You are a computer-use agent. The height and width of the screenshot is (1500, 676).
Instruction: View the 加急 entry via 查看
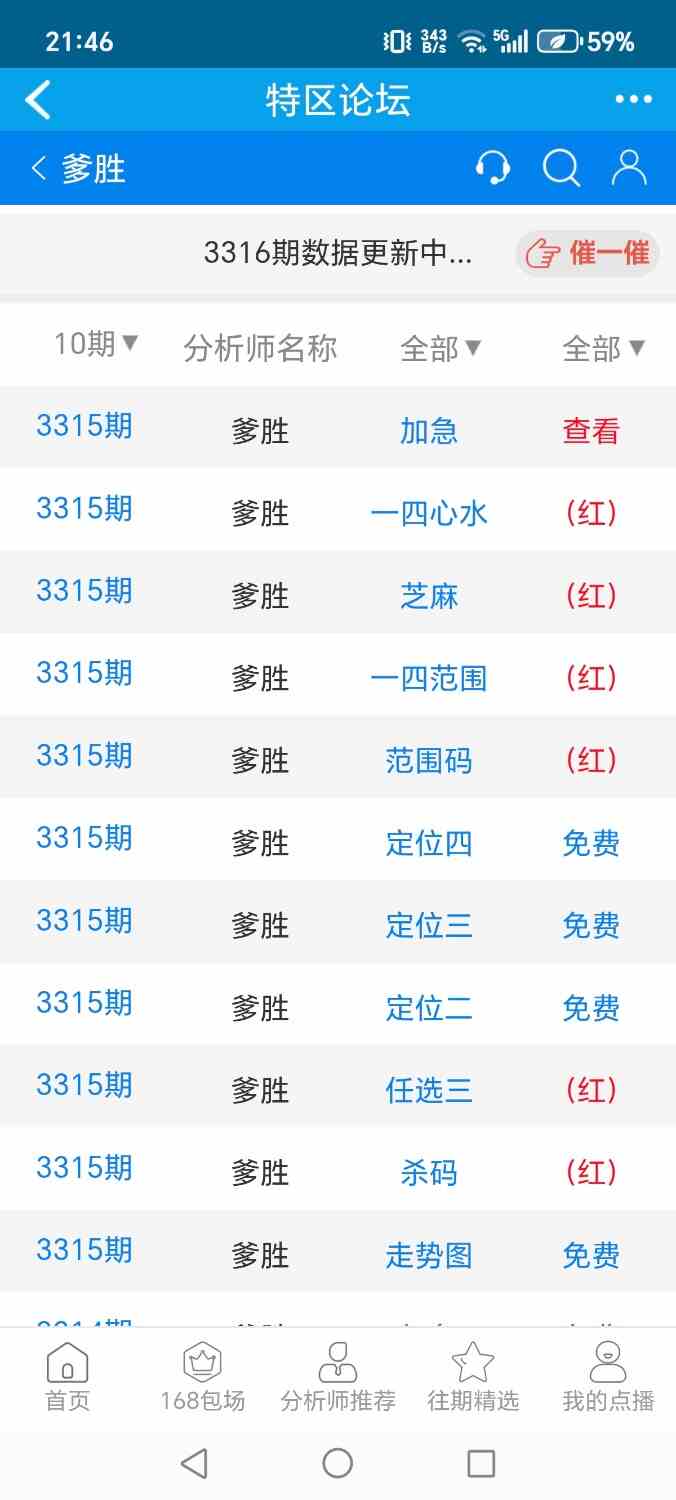[x=591, y=431]
